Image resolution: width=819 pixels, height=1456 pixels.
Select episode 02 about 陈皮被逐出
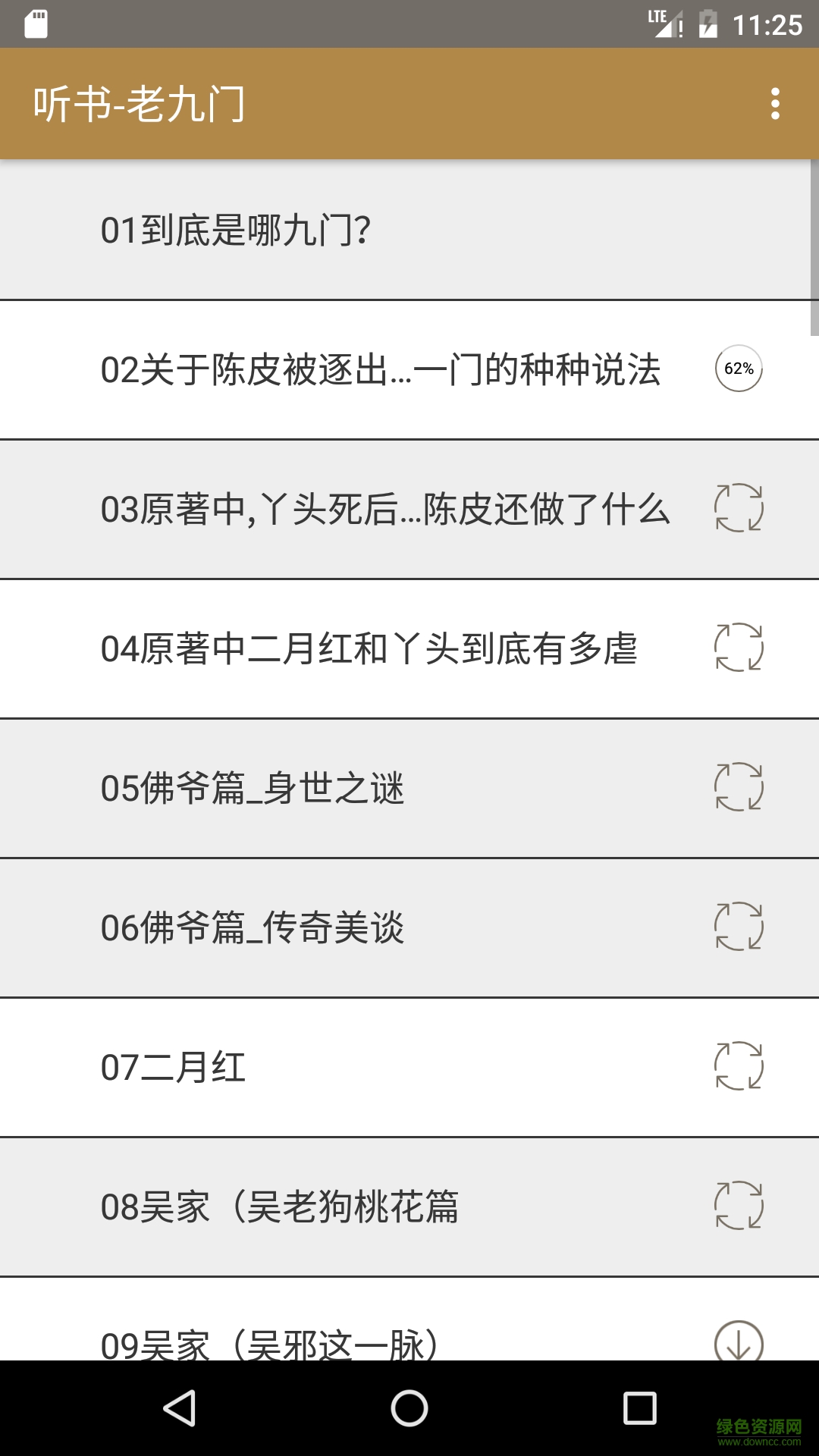(341, 369)
